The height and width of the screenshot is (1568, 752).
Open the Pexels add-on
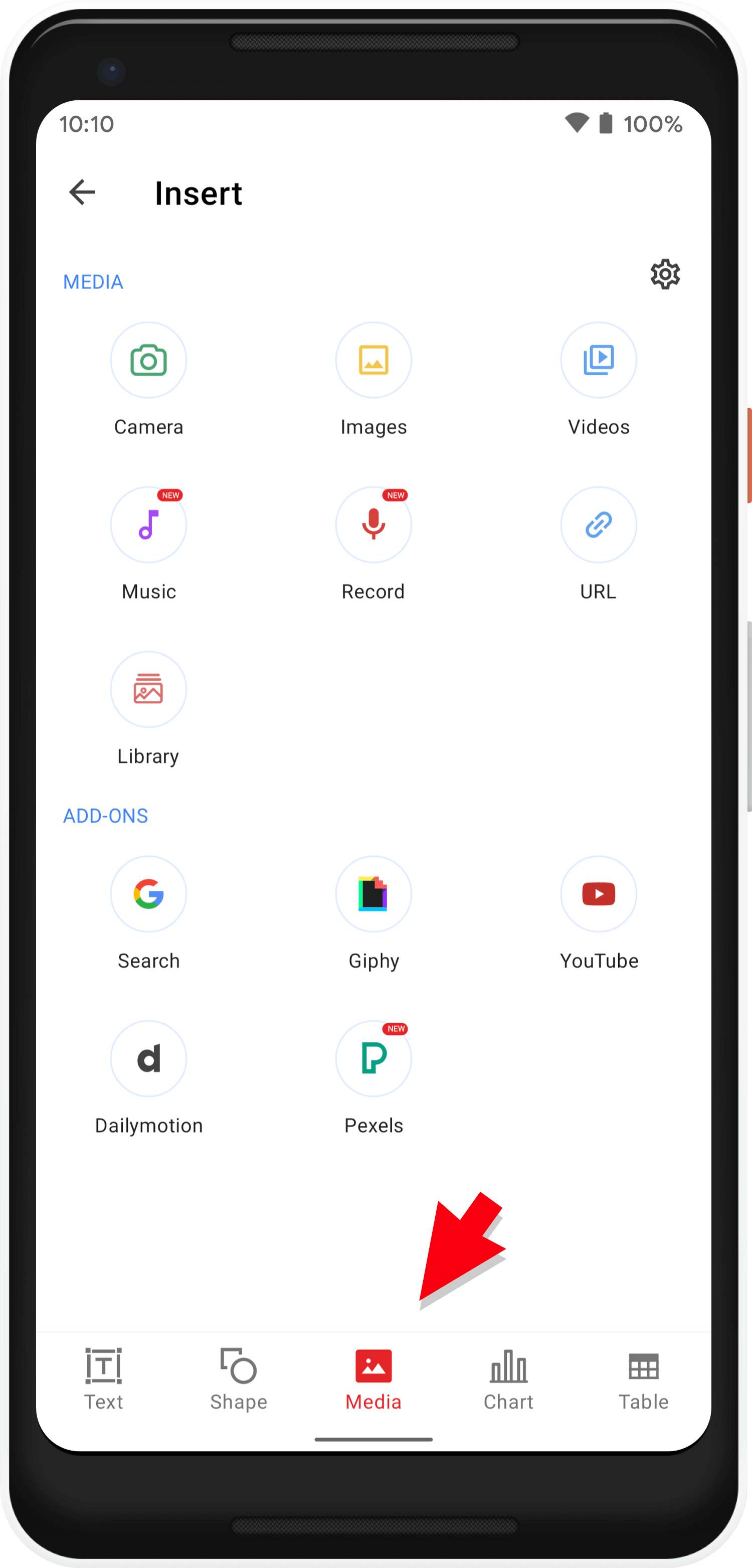click(x=373, y=1059)
